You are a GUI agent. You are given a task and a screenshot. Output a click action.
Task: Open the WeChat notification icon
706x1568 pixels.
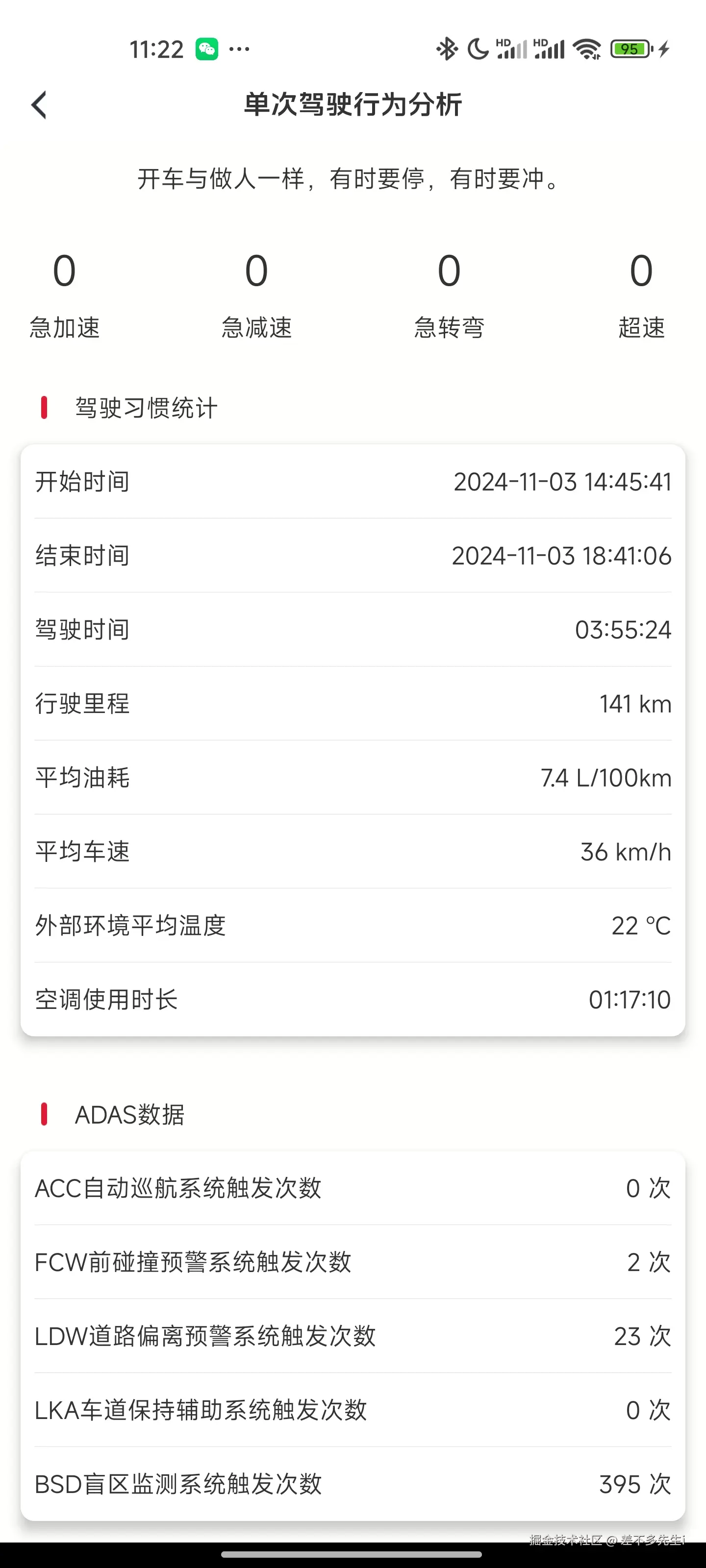coord(207,48)
